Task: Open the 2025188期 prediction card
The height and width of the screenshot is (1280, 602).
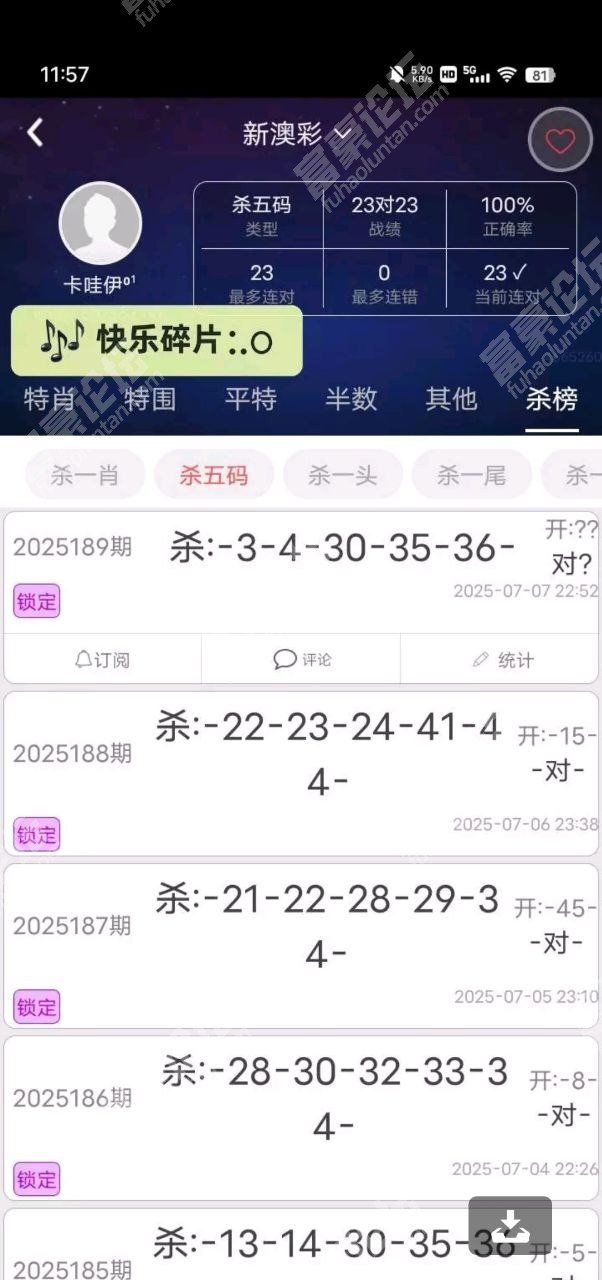Action: pos(301,774)
